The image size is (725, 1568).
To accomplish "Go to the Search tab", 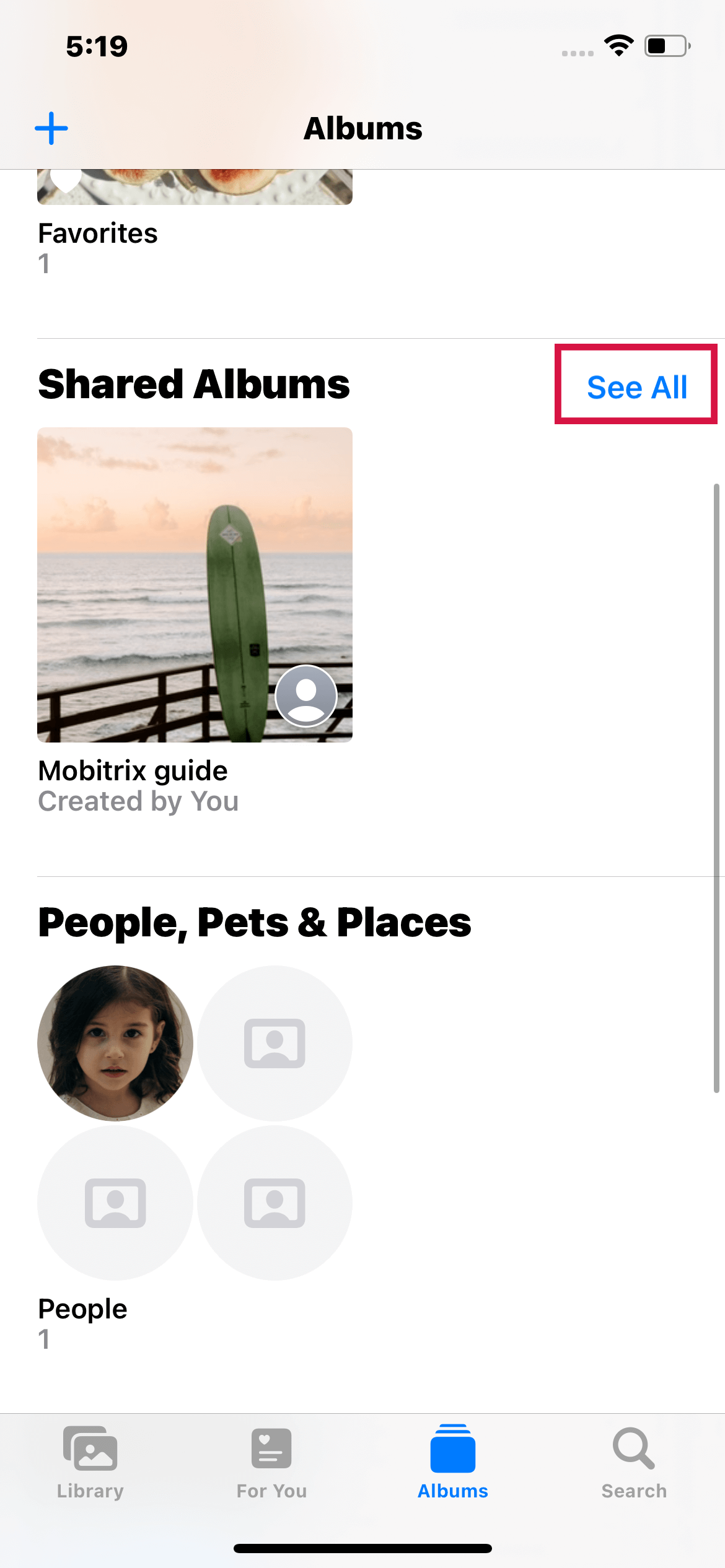I will coord(634,1463).
